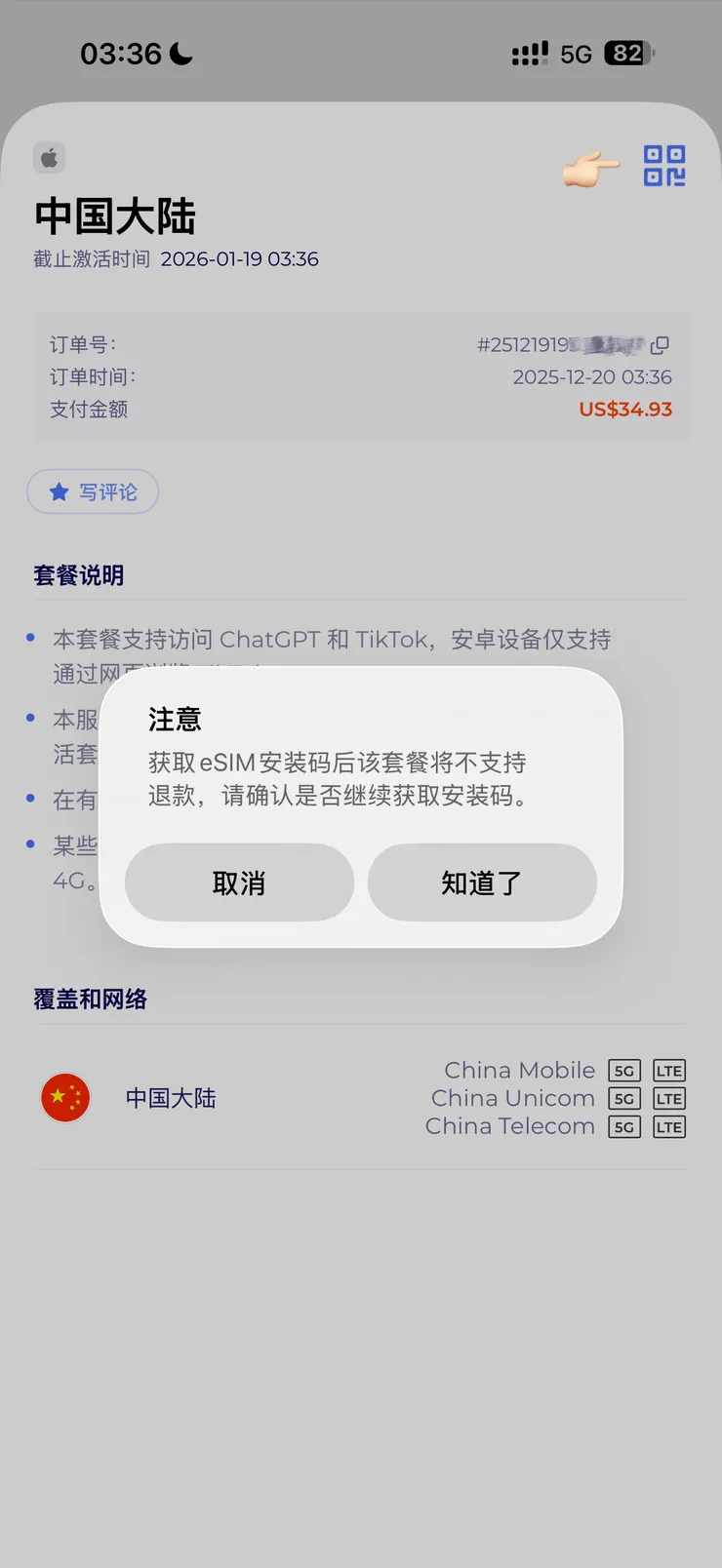Tap the LTE badge next to China Unicom
Image resolution: width=722 pixels, height=1568 pixels.
point(669,1098)
